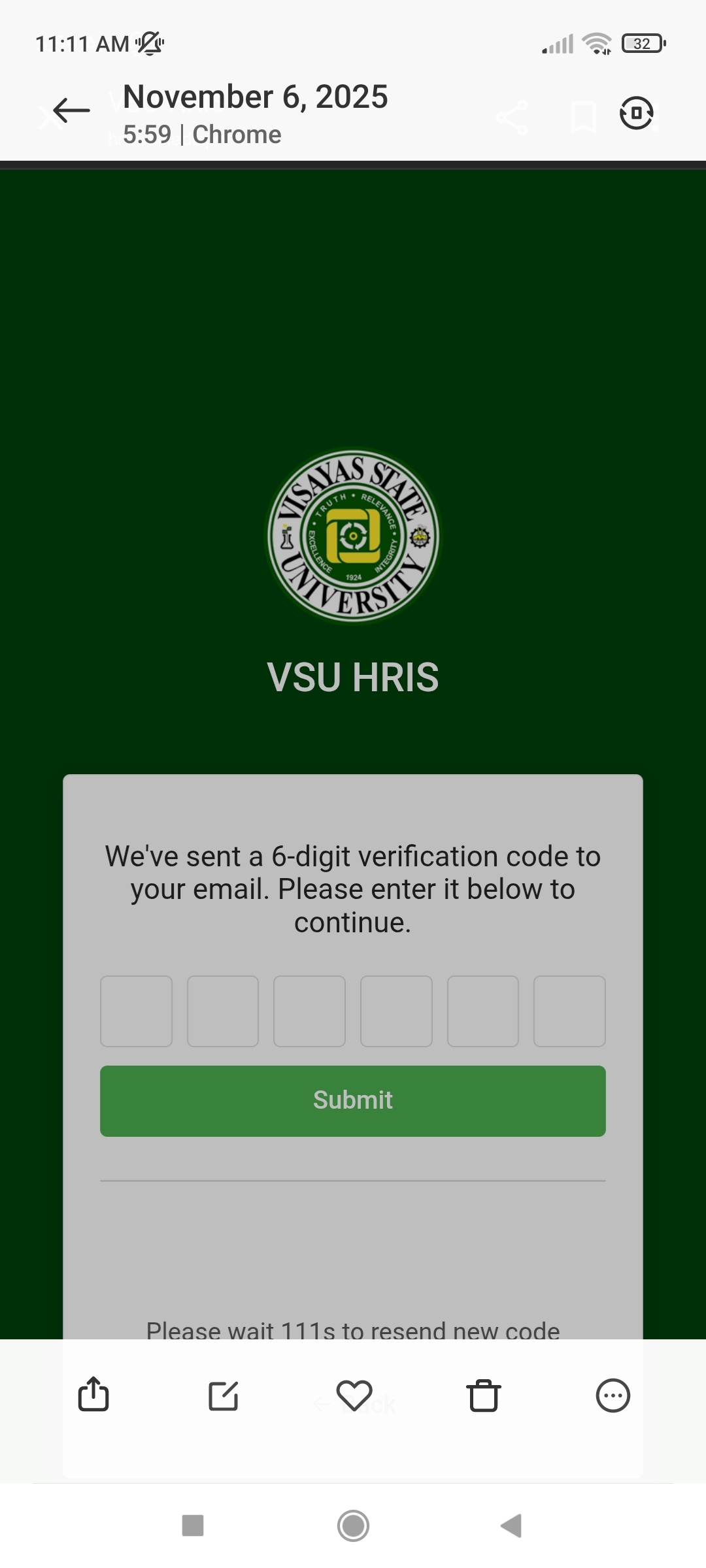Tap the rotate screen icon

click(636, 113)
